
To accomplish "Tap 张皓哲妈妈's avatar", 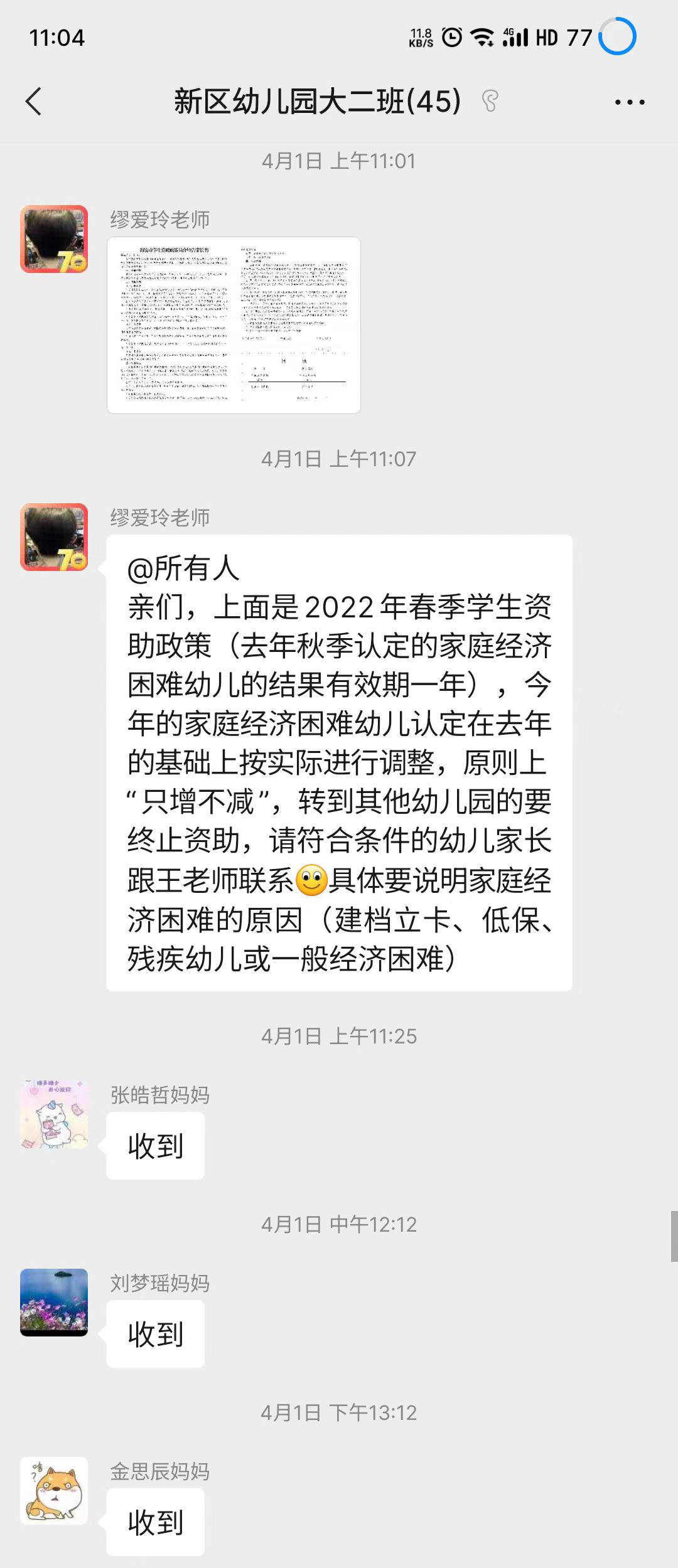I will [x=54, y=1114].
